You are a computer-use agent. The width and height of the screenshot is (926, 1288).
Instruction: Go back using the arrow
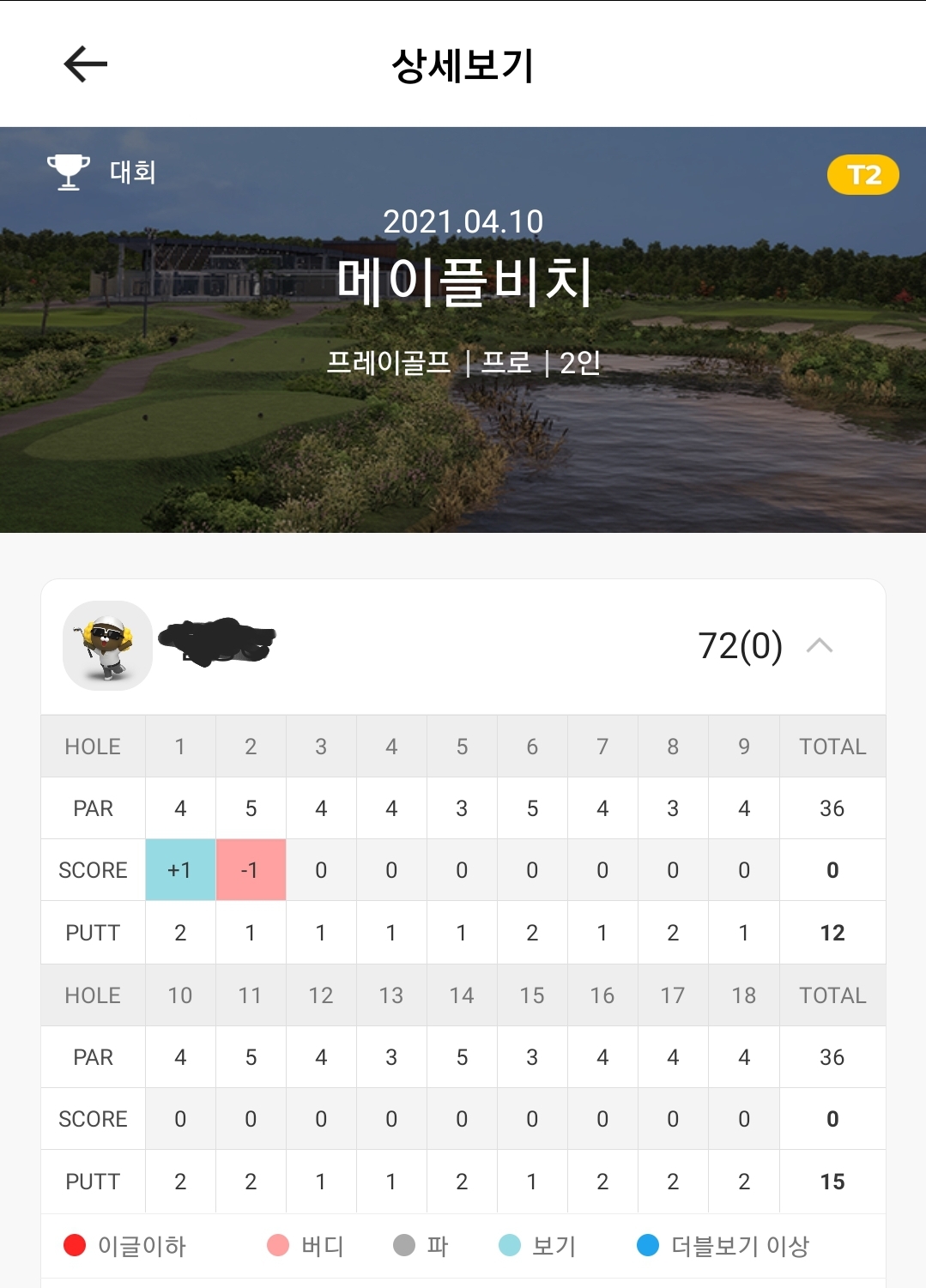click(x=86, y=64)
